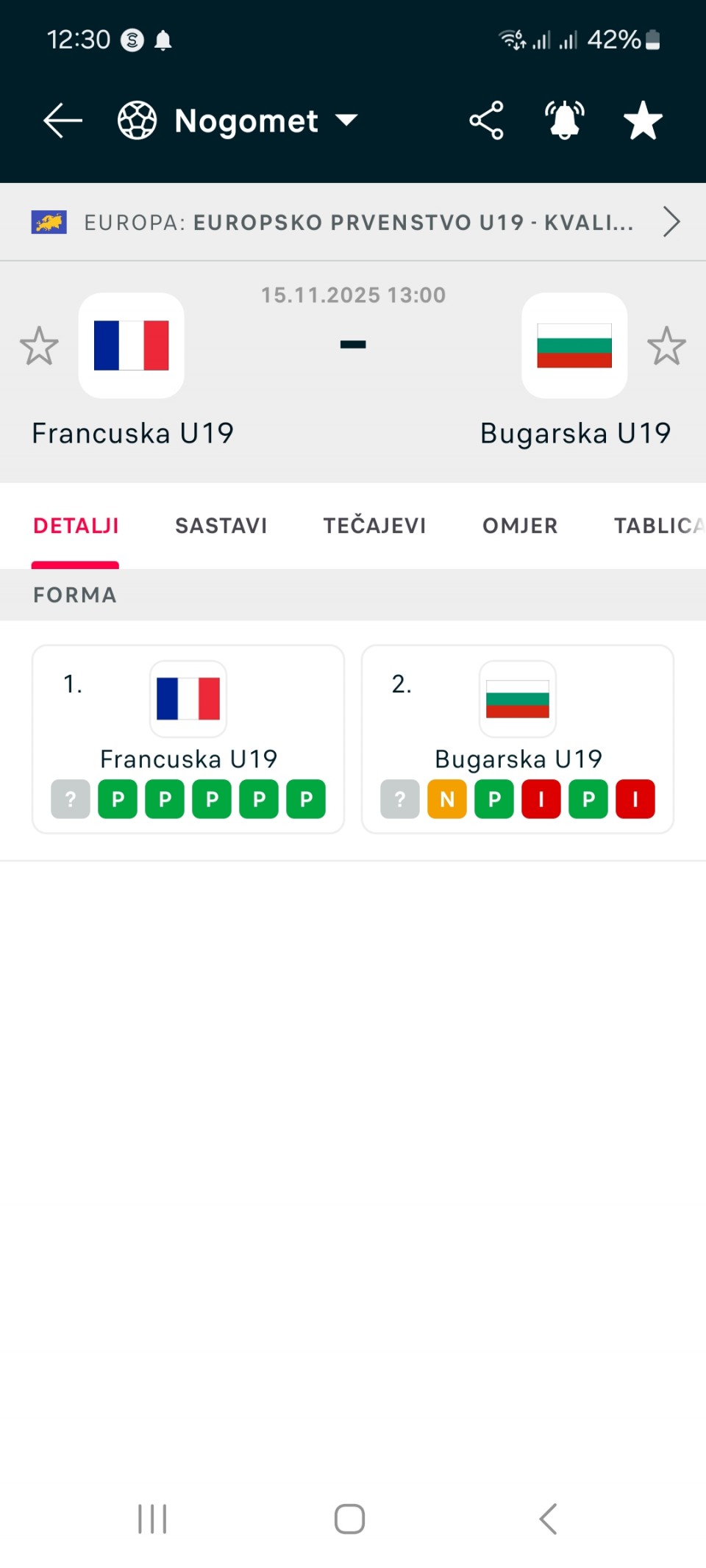This screenshot has width=706, height=1568.
Task: Open the Bugarska U19 team logo in header
Action: pyautogui.click(x=574, y=346)
